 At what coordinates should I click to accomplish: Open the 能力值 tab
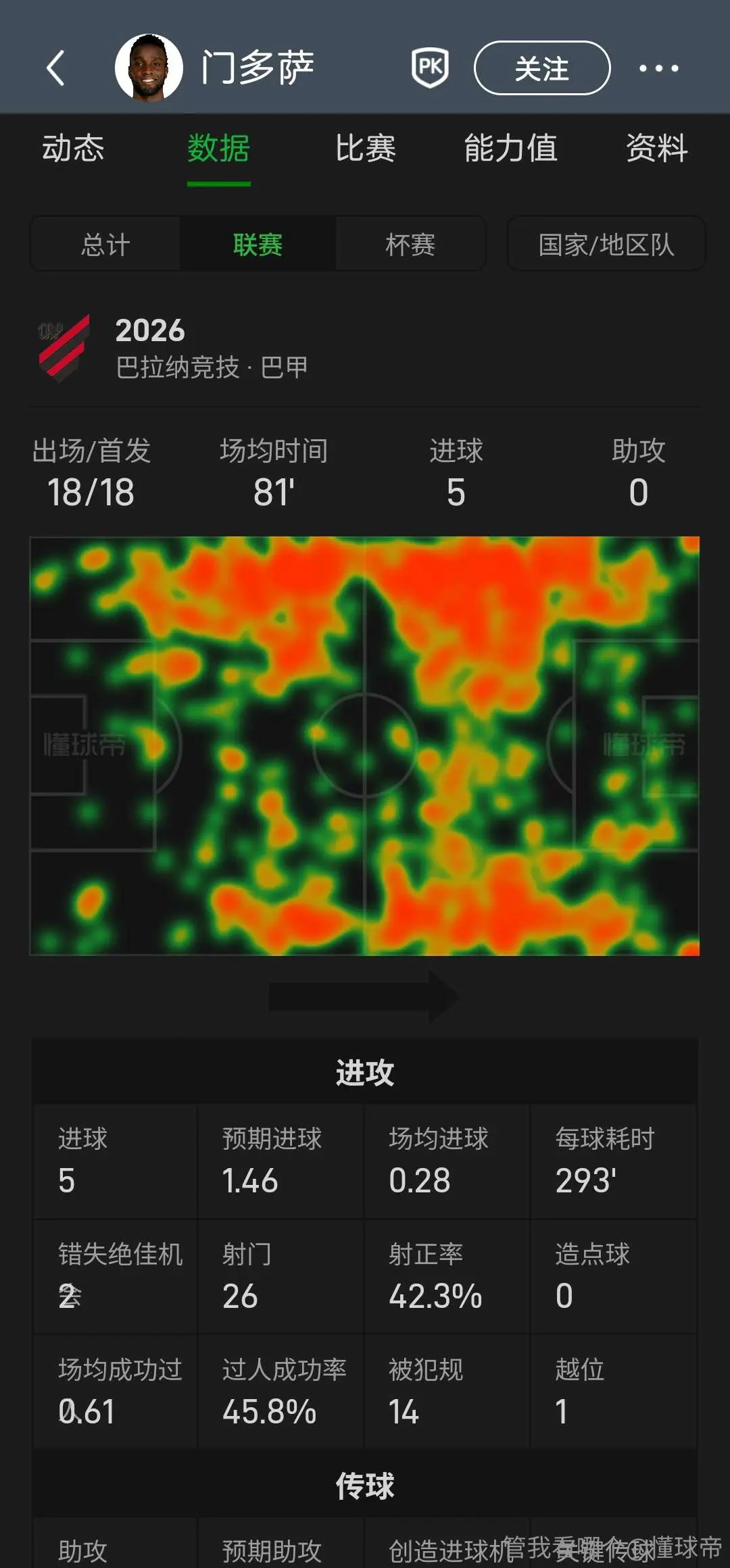point(511,149)
